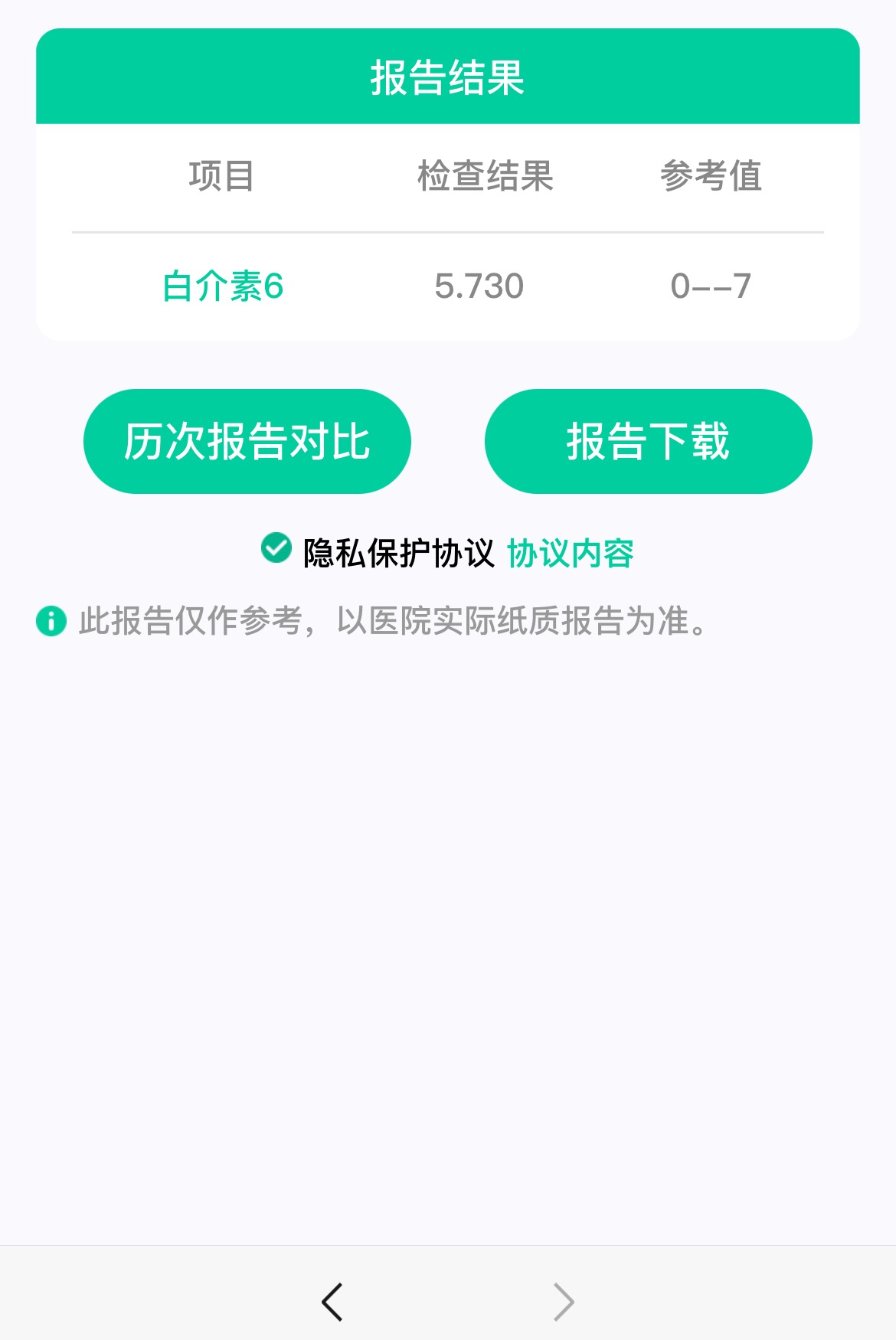
Task: Uncheck the 隐私保护协议 checkbox
Action: 276,548
